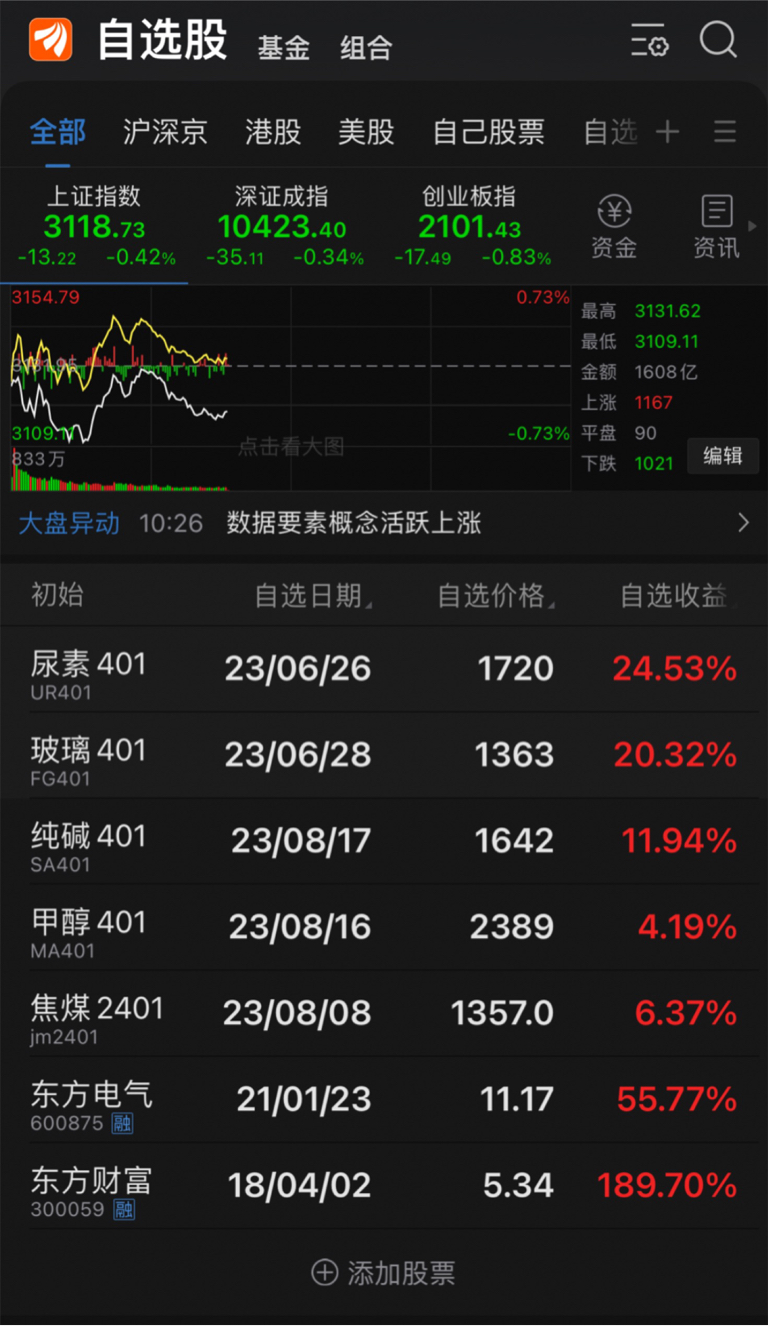Open 资讯 shortcut
The height and width of the screenshot is (1326, 768).
717,227
